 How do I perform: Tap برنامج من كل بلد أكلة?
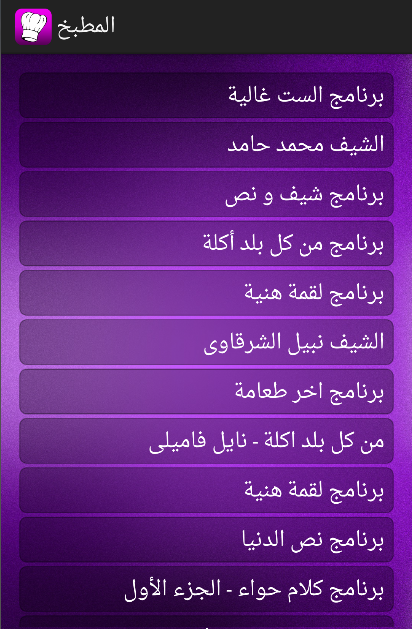click(206, 243)
